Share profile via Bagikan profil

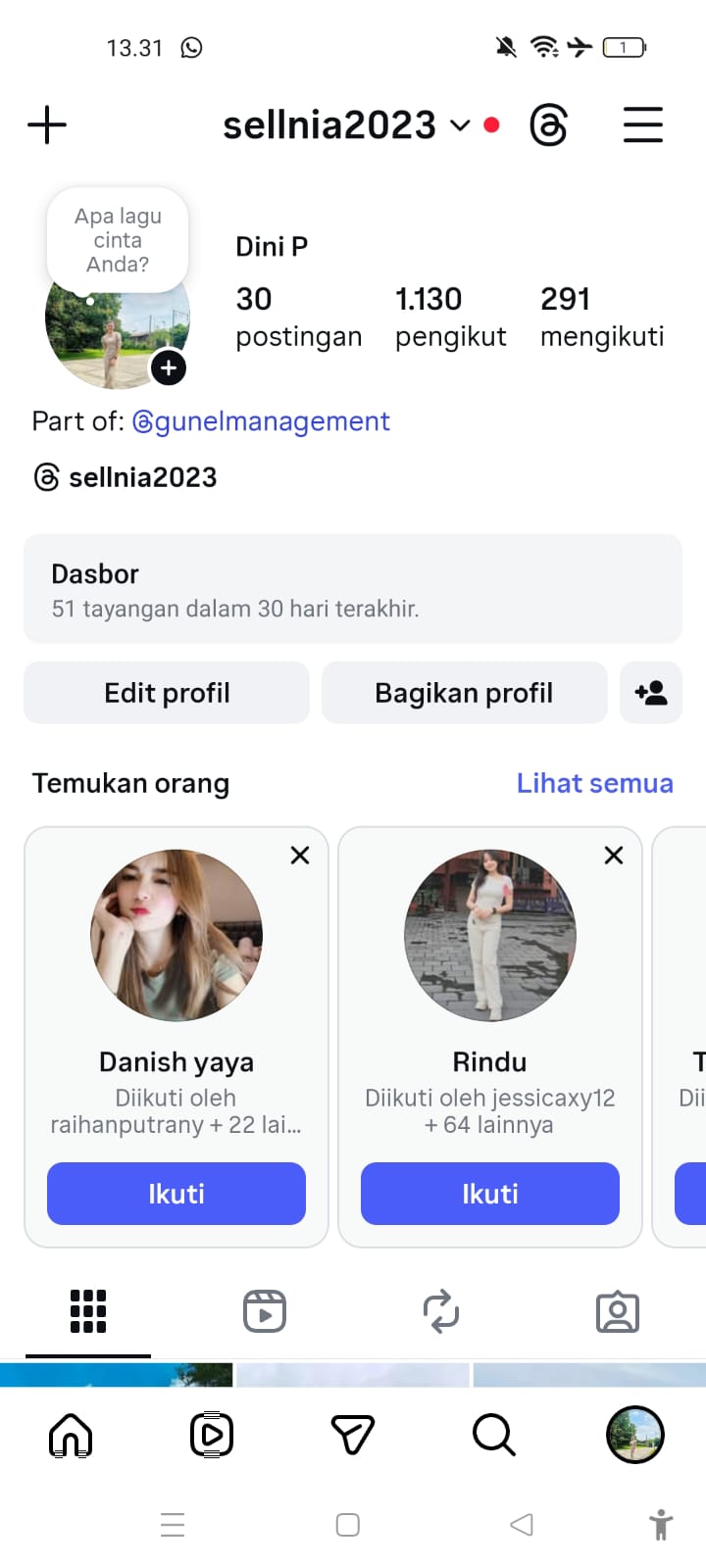point(464,693)
